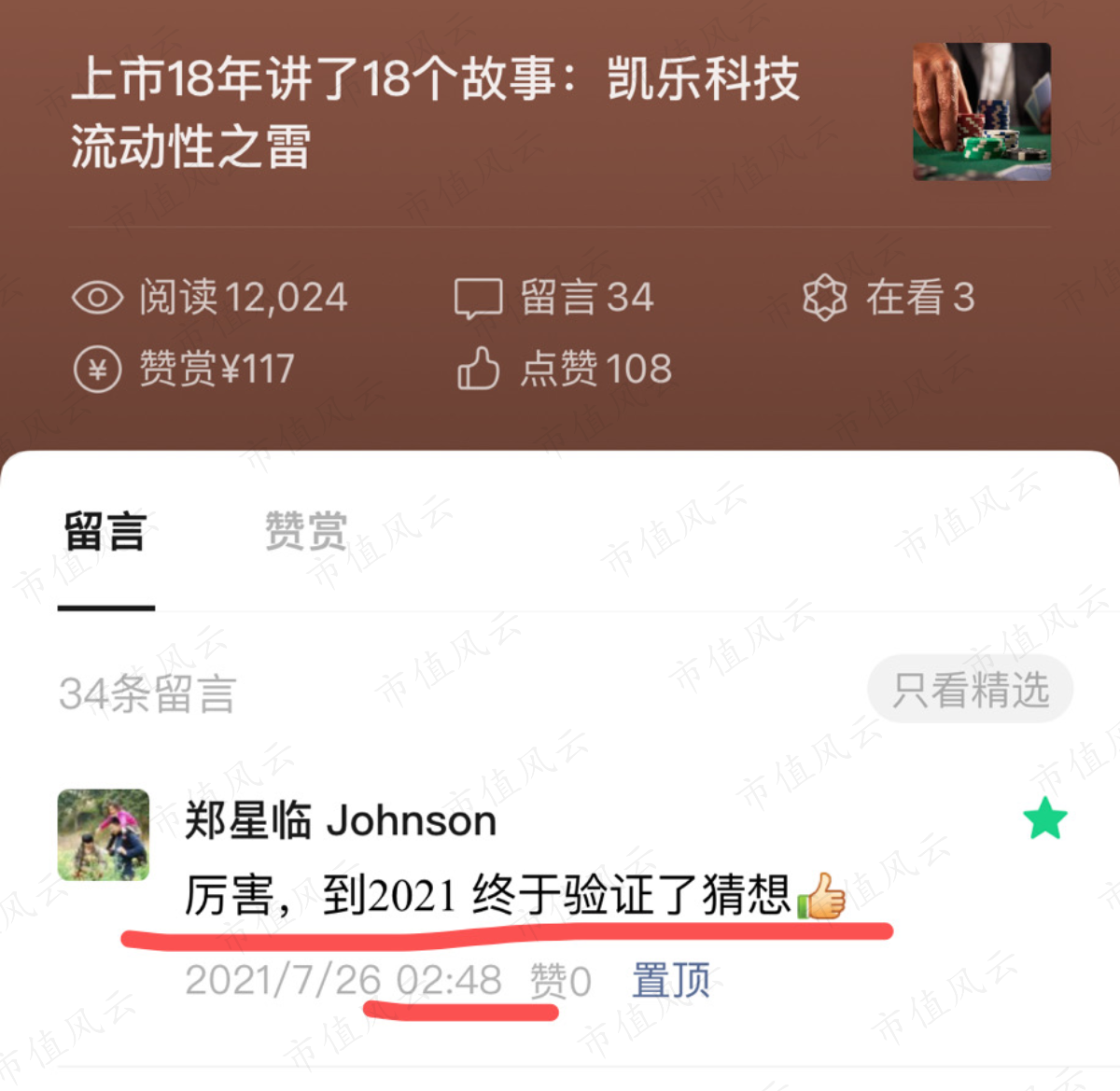Enable the 只看精选 filter
This screenshot has height=1091, width=1120.
[971, 691]
